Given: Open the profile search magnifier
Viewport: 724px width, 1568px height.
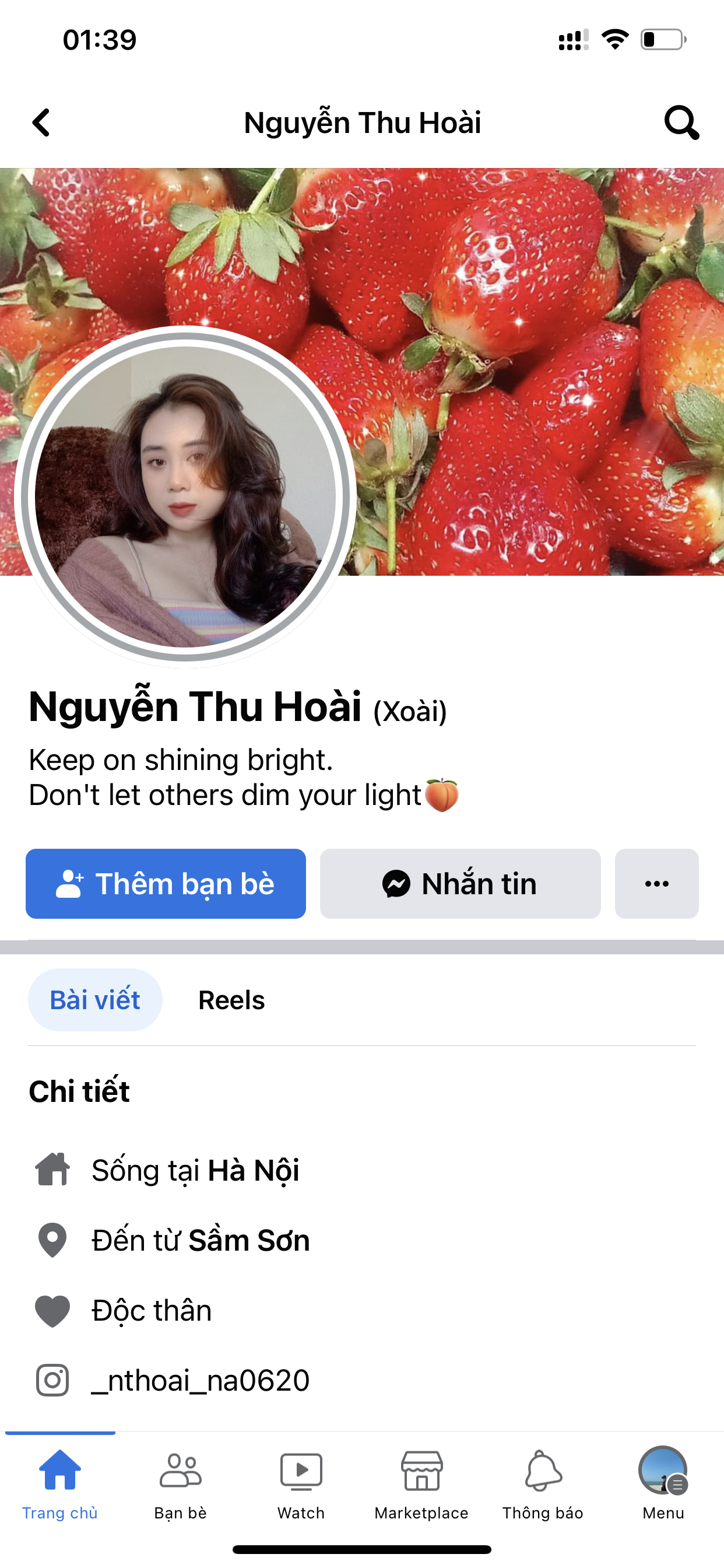Looking at the screenshot, I should [681, 123].
